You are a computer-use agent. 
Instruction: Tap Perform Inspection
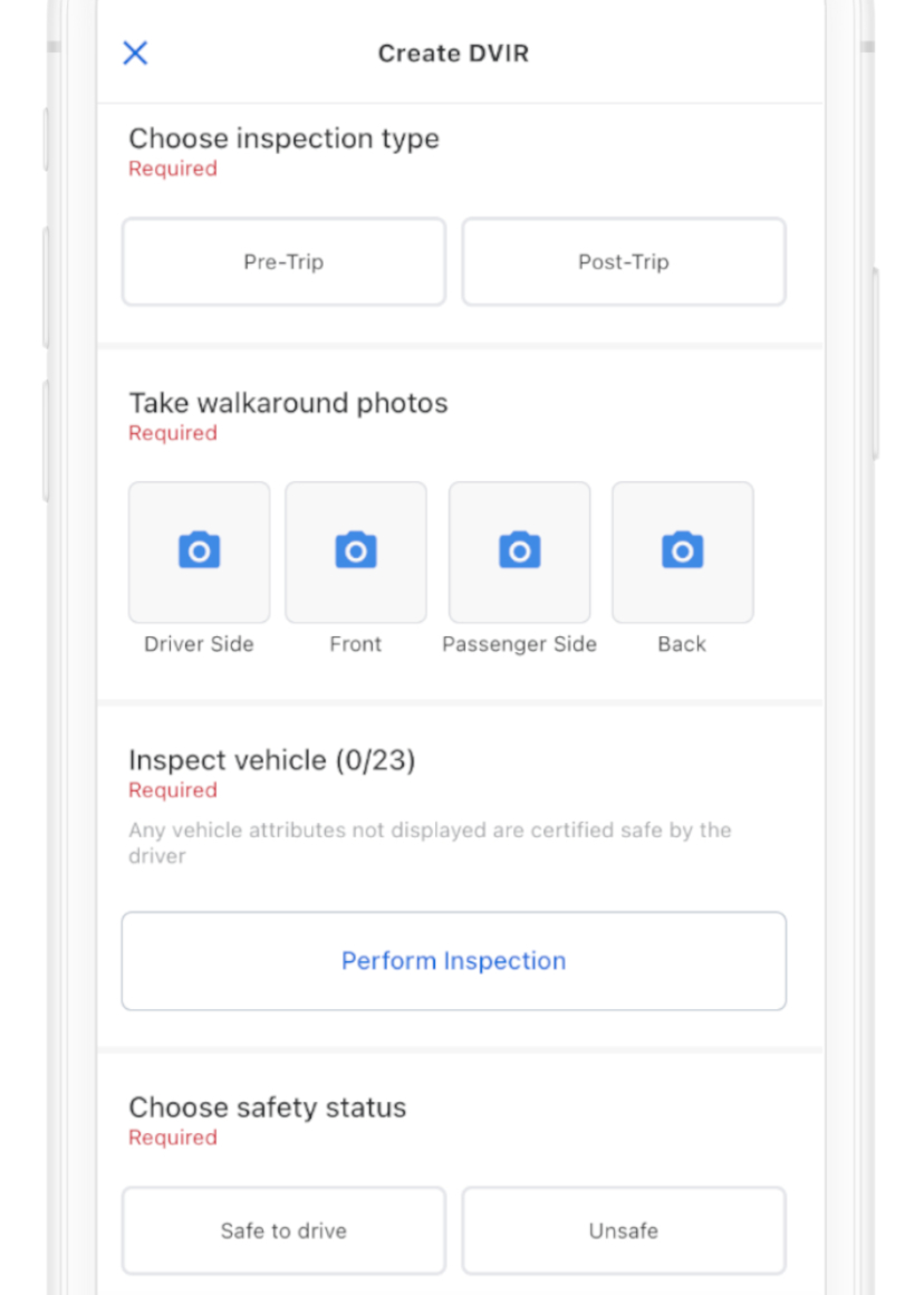tap(453, 961)
